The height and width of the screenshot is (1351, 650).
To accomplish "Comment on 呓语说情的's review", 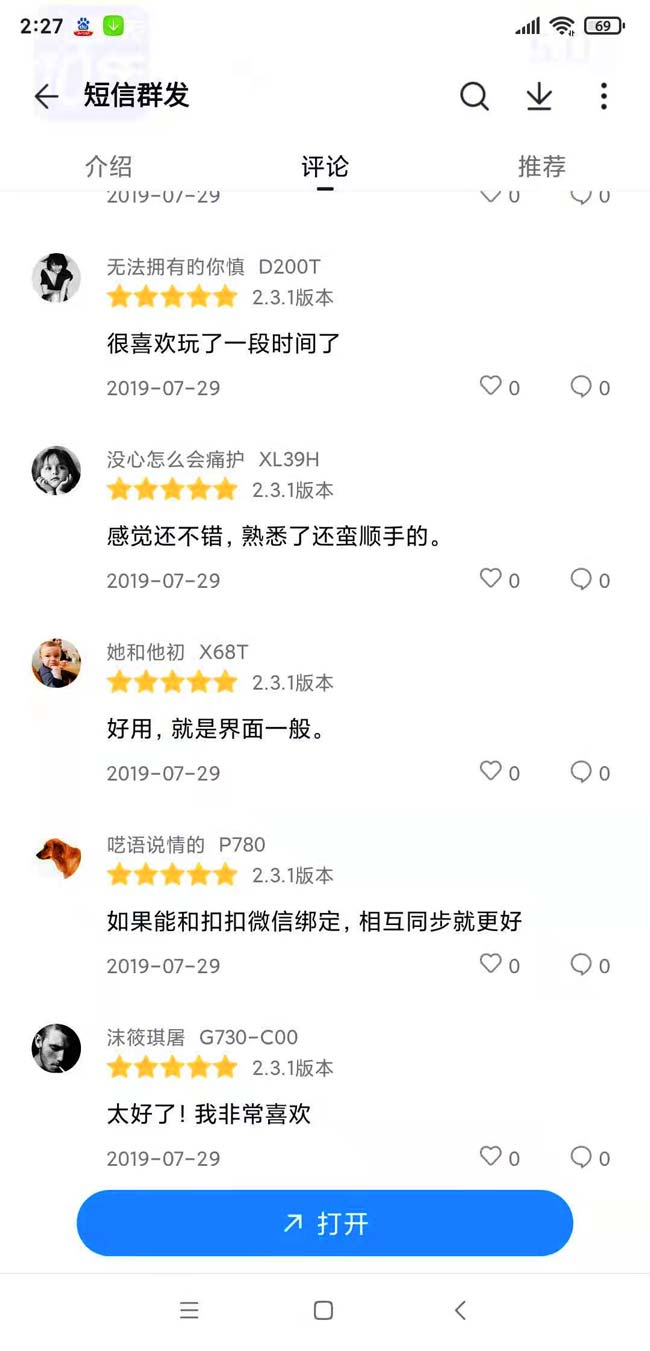I will [x=581, y=964].
